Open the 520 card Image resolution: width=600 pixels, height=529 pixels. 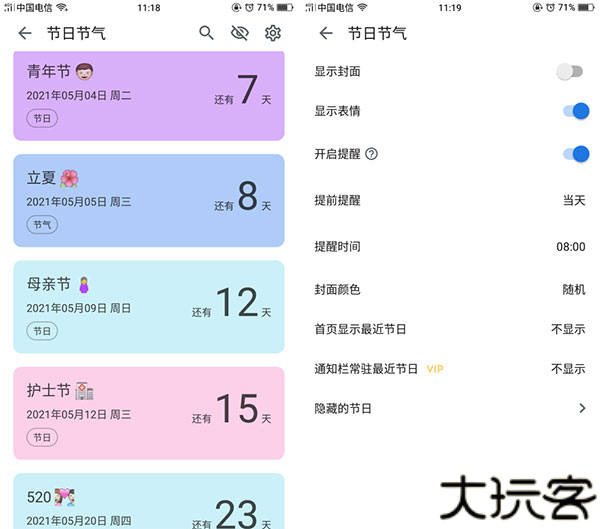click(148, 503)
